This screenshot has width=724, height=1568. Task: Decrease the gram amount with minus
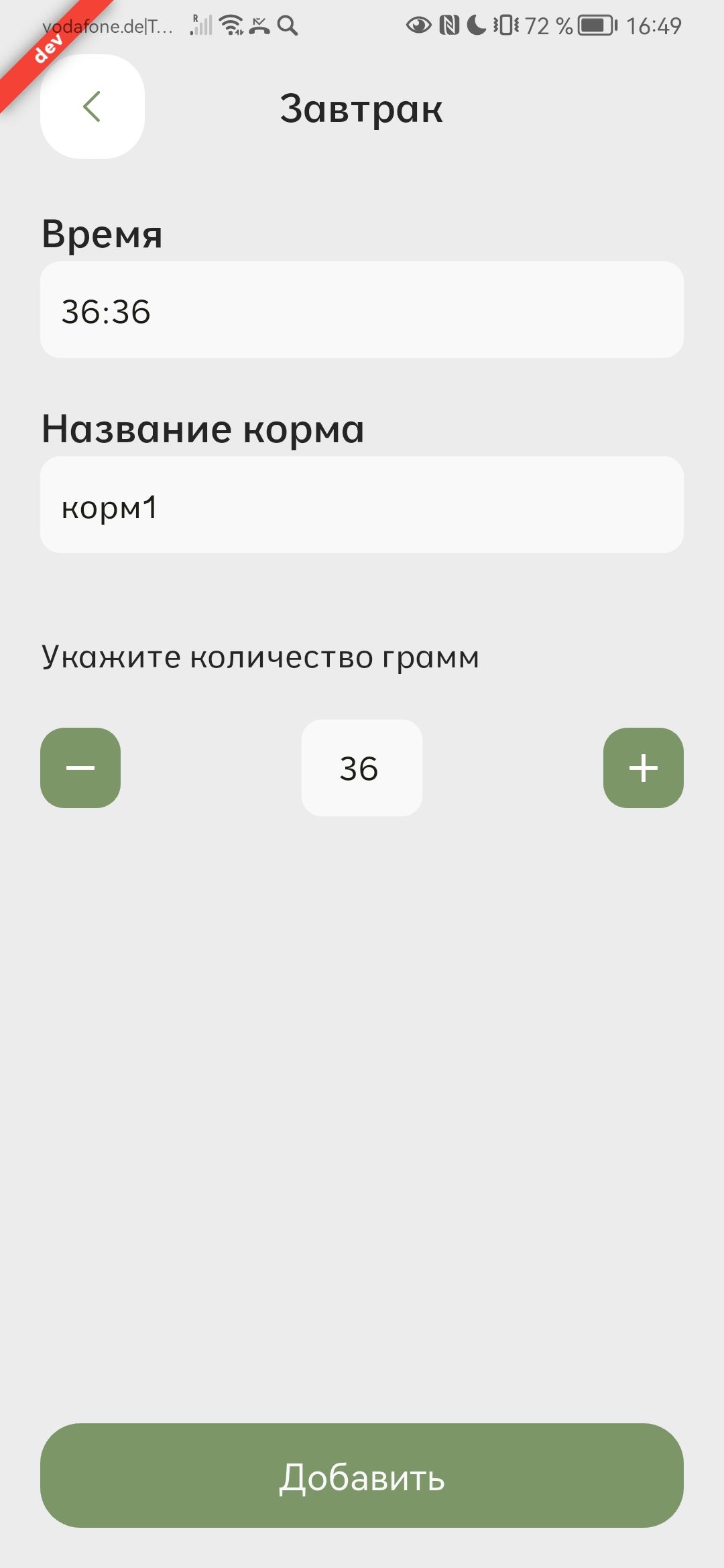pos(80,768)
